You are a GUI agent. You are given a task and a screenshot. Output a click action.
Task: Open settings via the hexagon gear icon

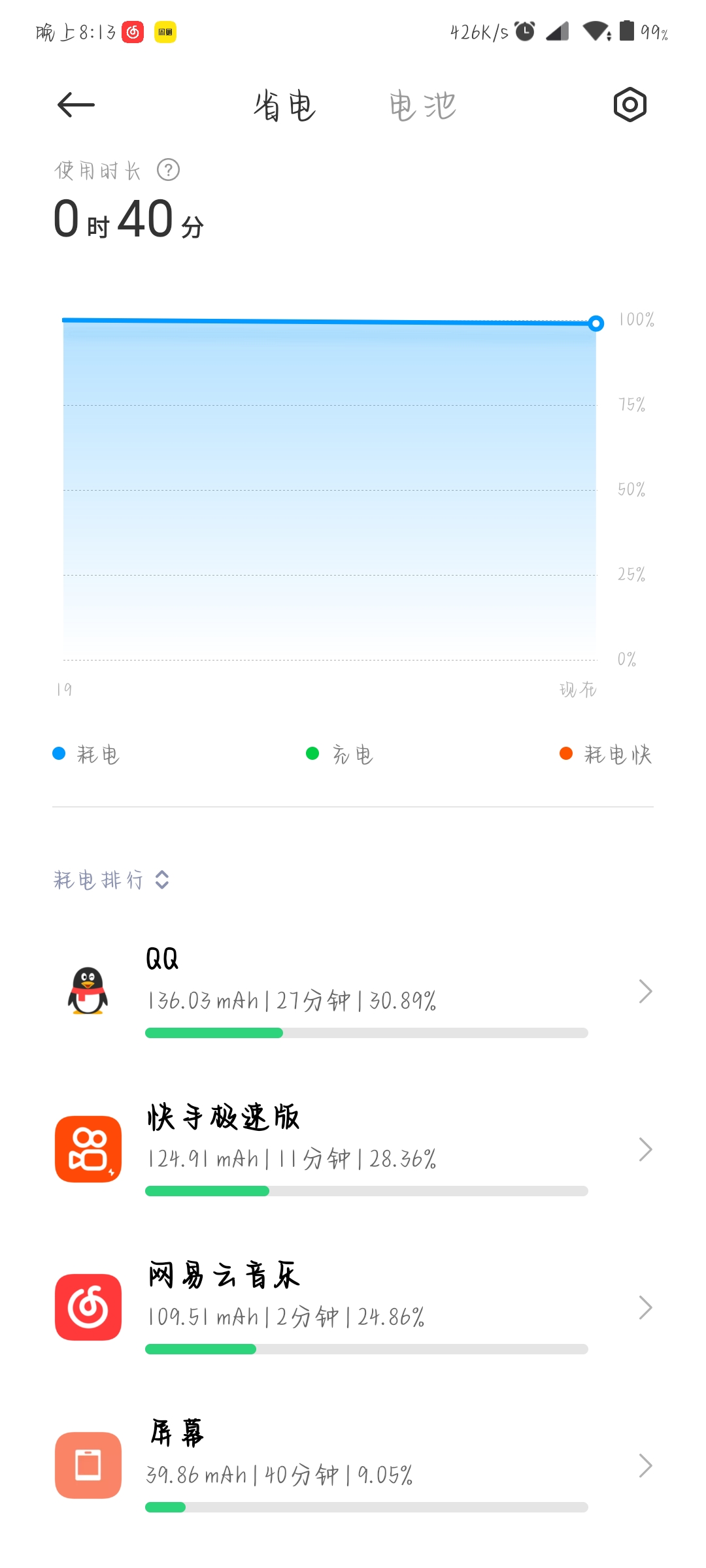(x=630, y=105)
